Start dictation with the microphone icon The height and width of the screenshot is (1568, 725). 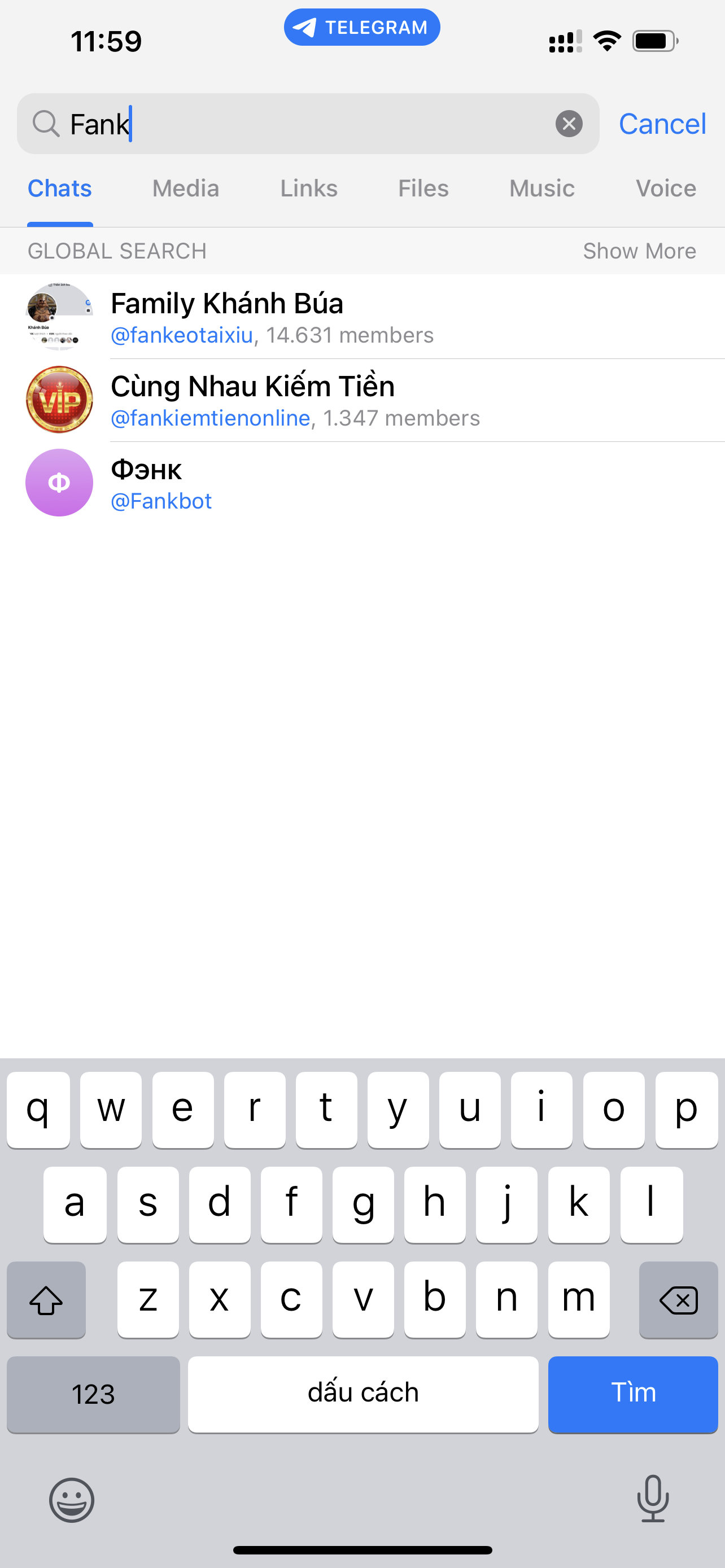point(653,1499)
